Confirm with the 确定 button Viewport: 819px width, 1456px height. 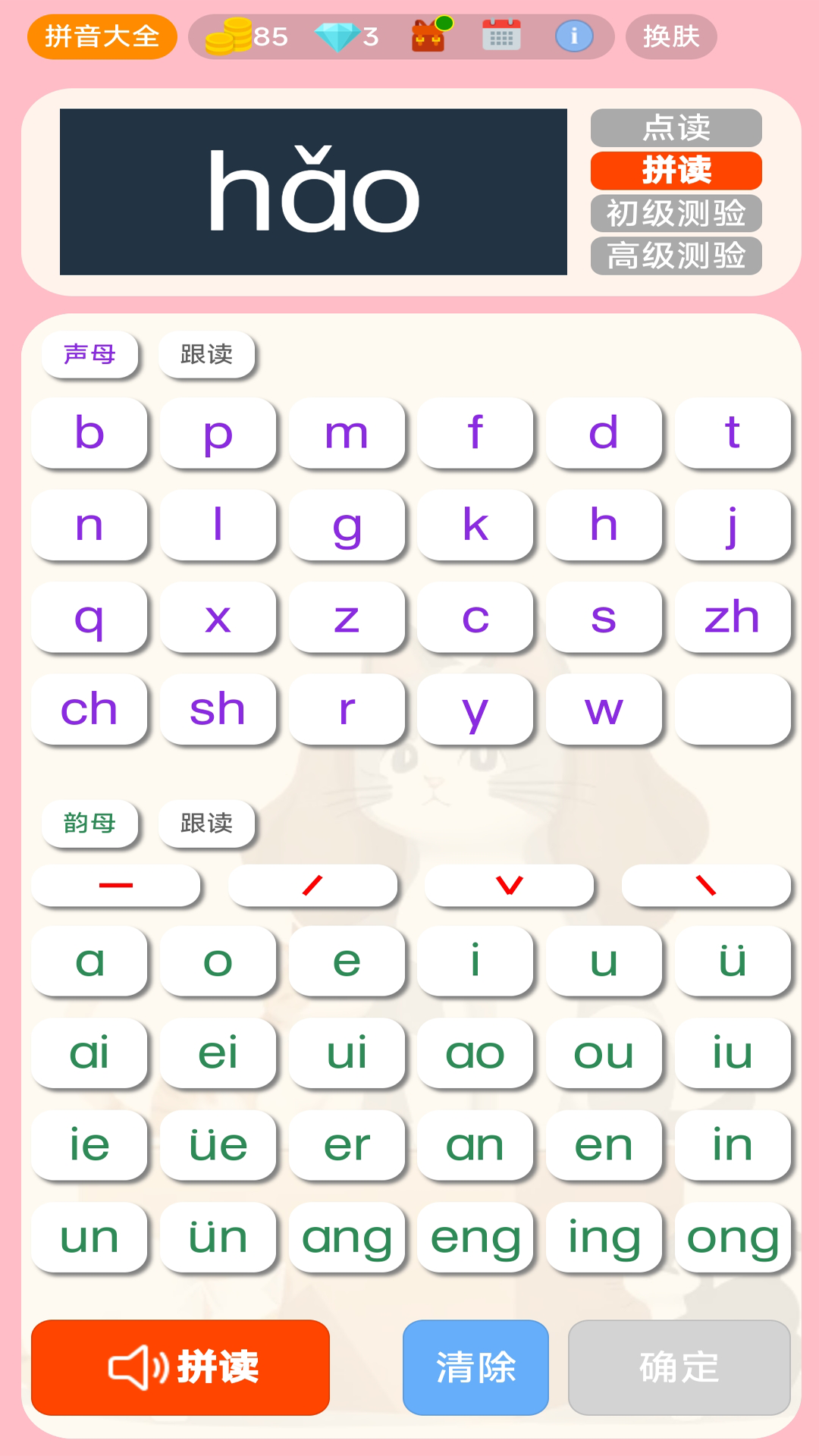coord(679,1367)
